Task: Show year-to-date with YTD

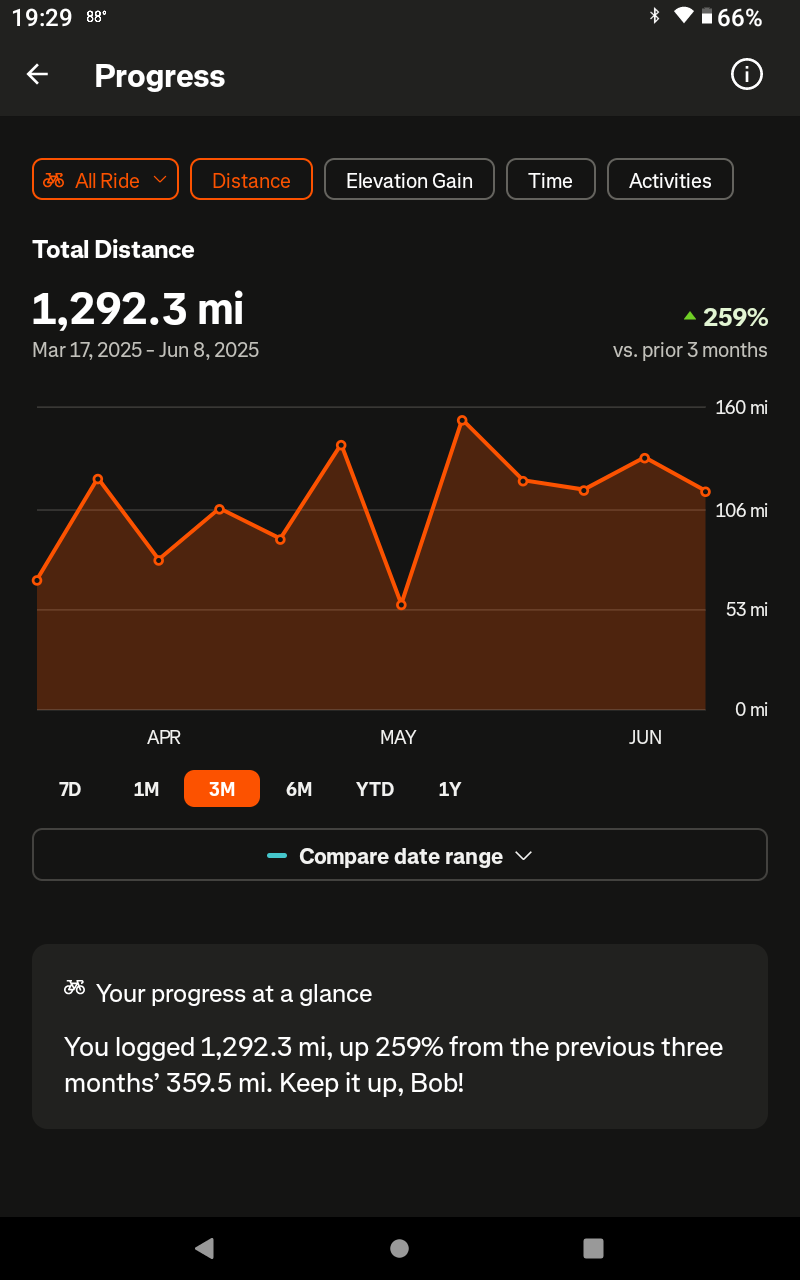Action: 375,789
